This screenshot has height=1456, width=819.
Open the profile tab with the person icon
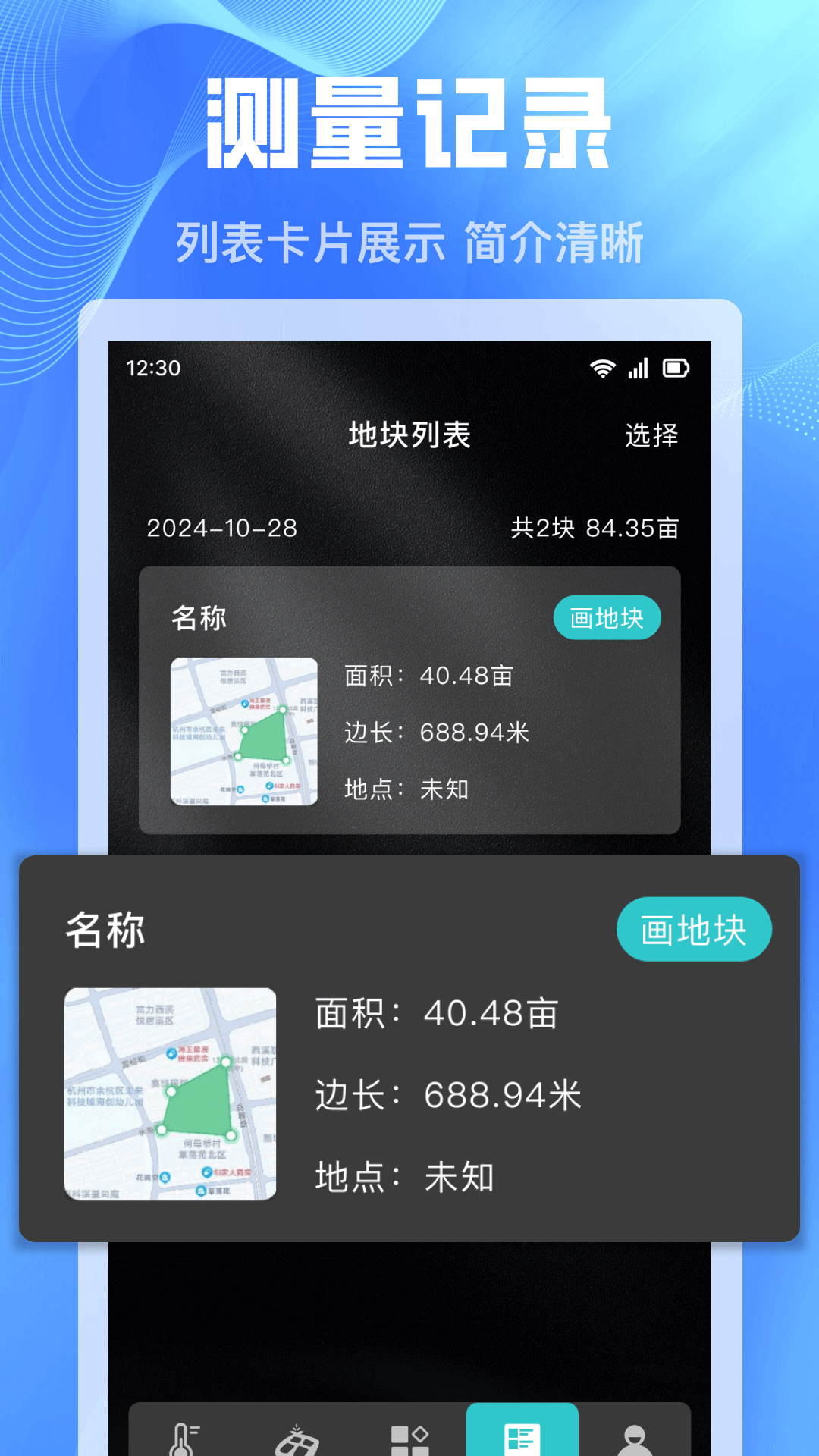click(x=635, y=1433)
